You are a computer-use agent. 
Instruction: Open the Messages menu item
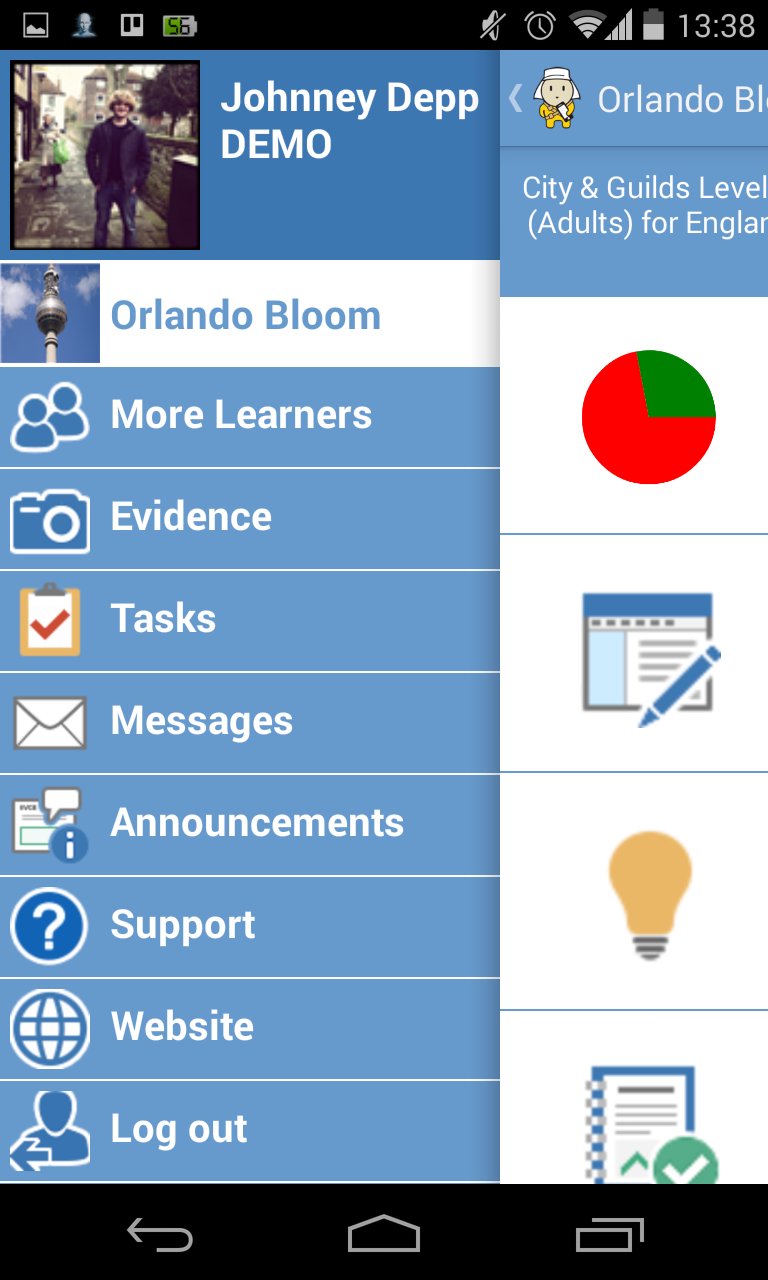[x=201, y=720]
